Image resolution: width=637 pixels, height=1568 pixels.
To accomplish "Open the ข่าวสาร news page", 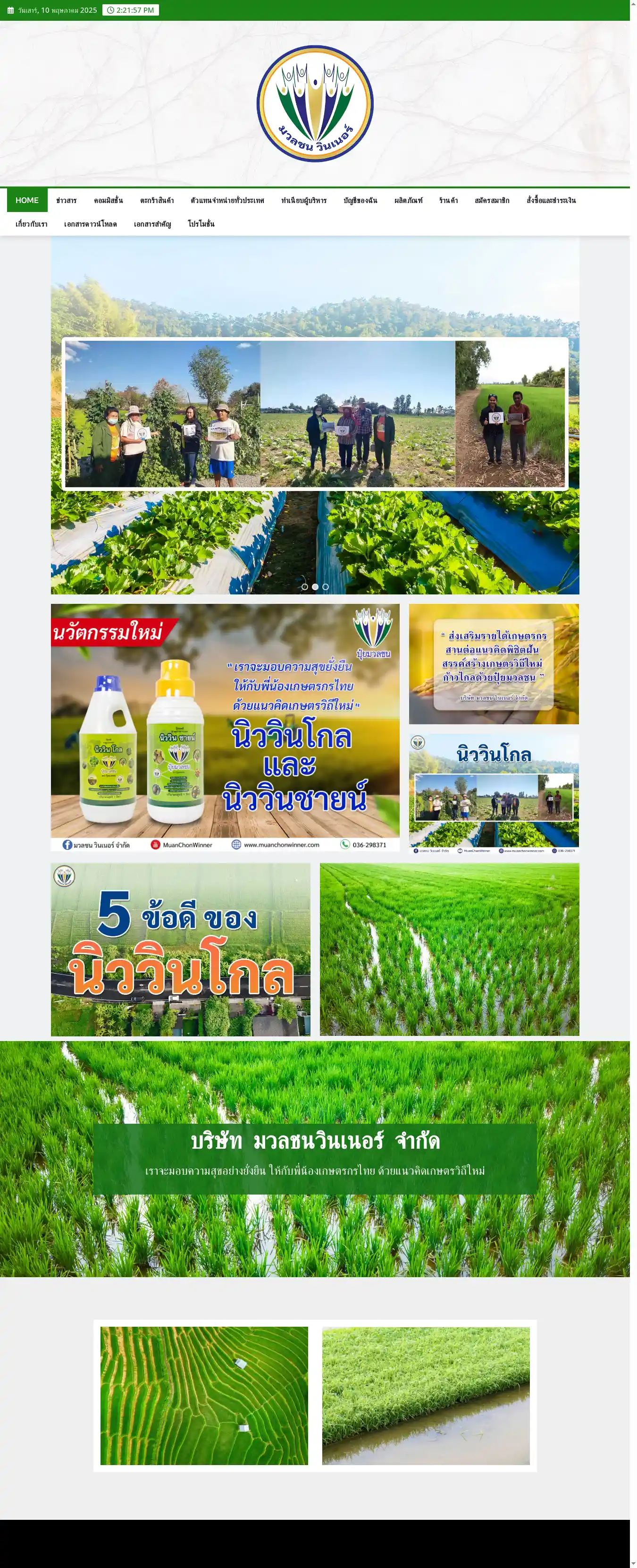I will tap(67, 200).
